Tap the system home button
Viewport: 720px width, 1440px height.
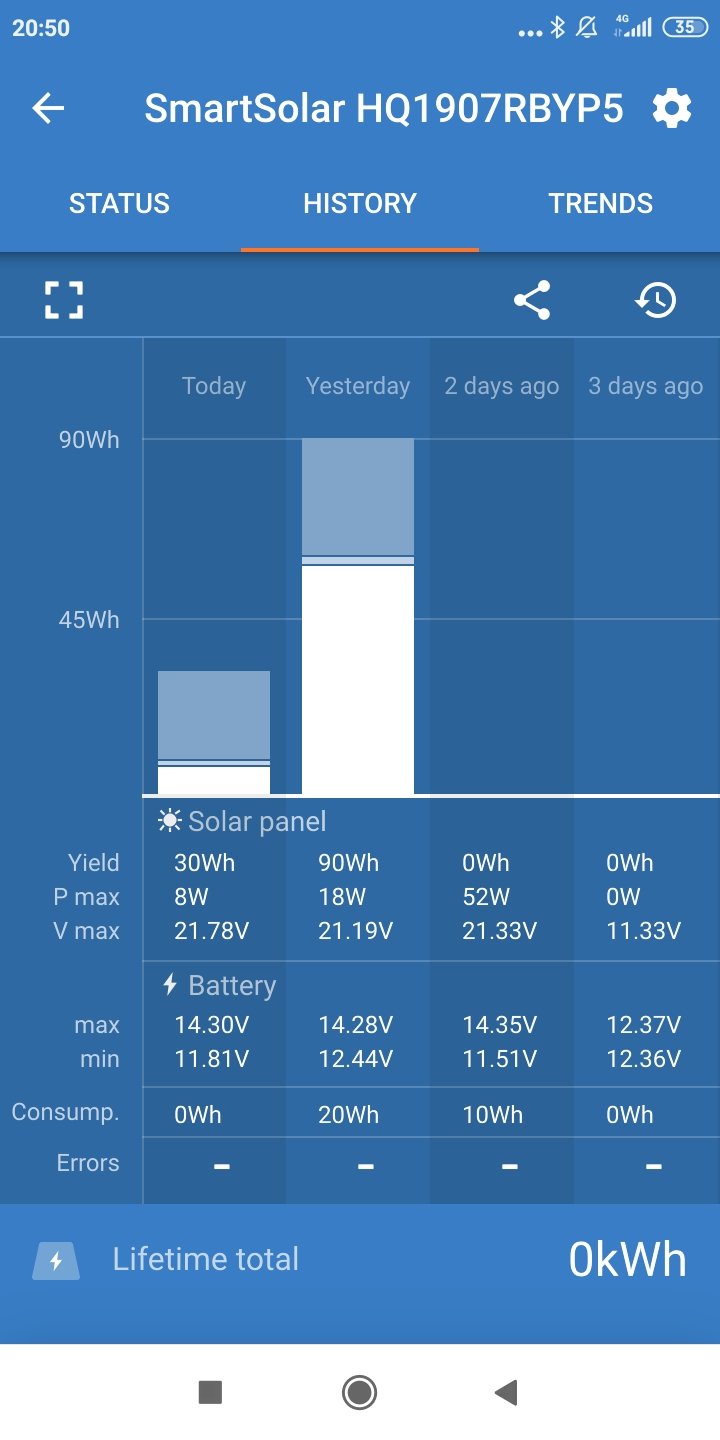[x=359, y=1391]
